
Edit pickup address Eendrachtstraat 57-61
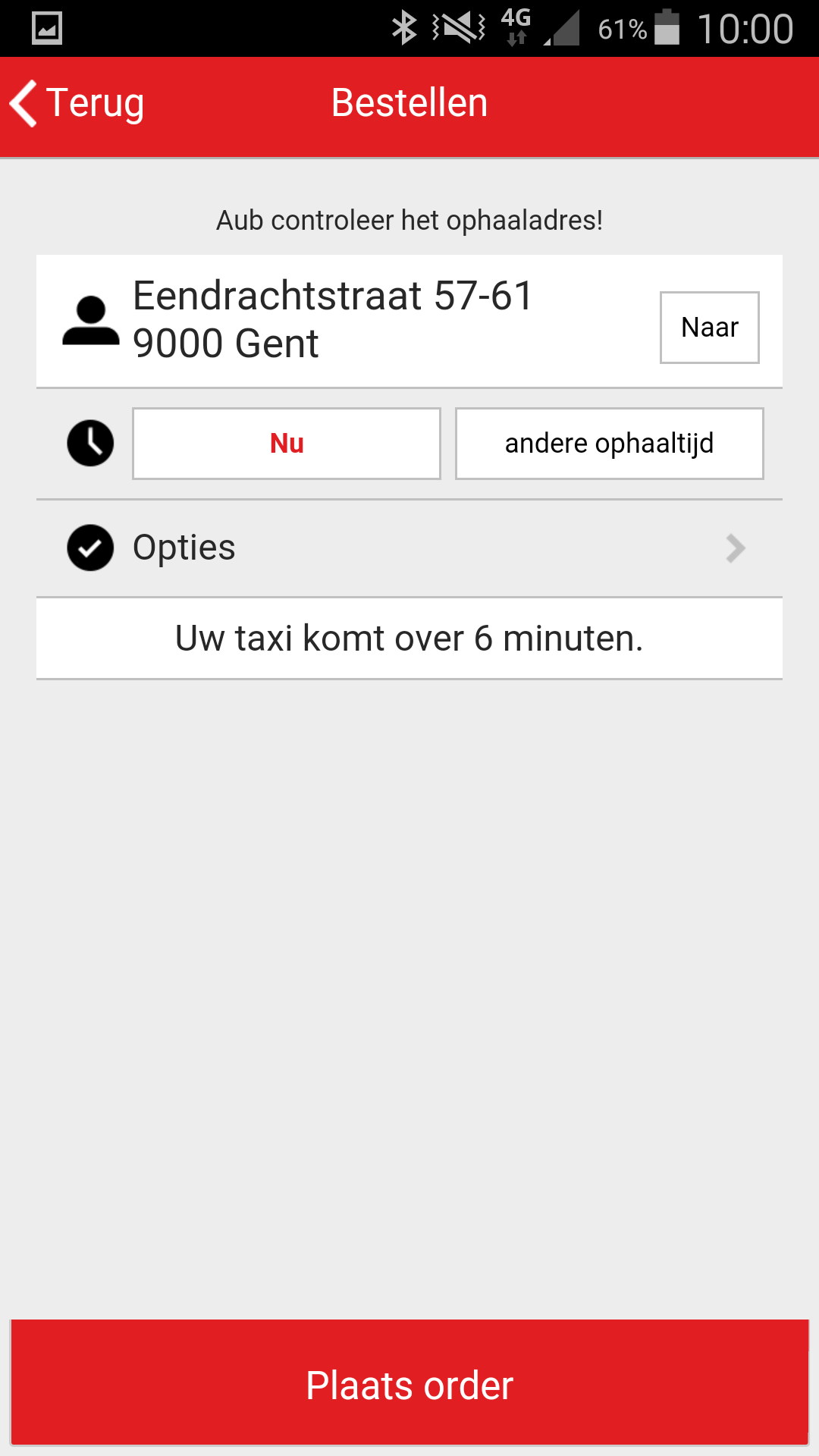pyautogui.click(x=334, y=319)
